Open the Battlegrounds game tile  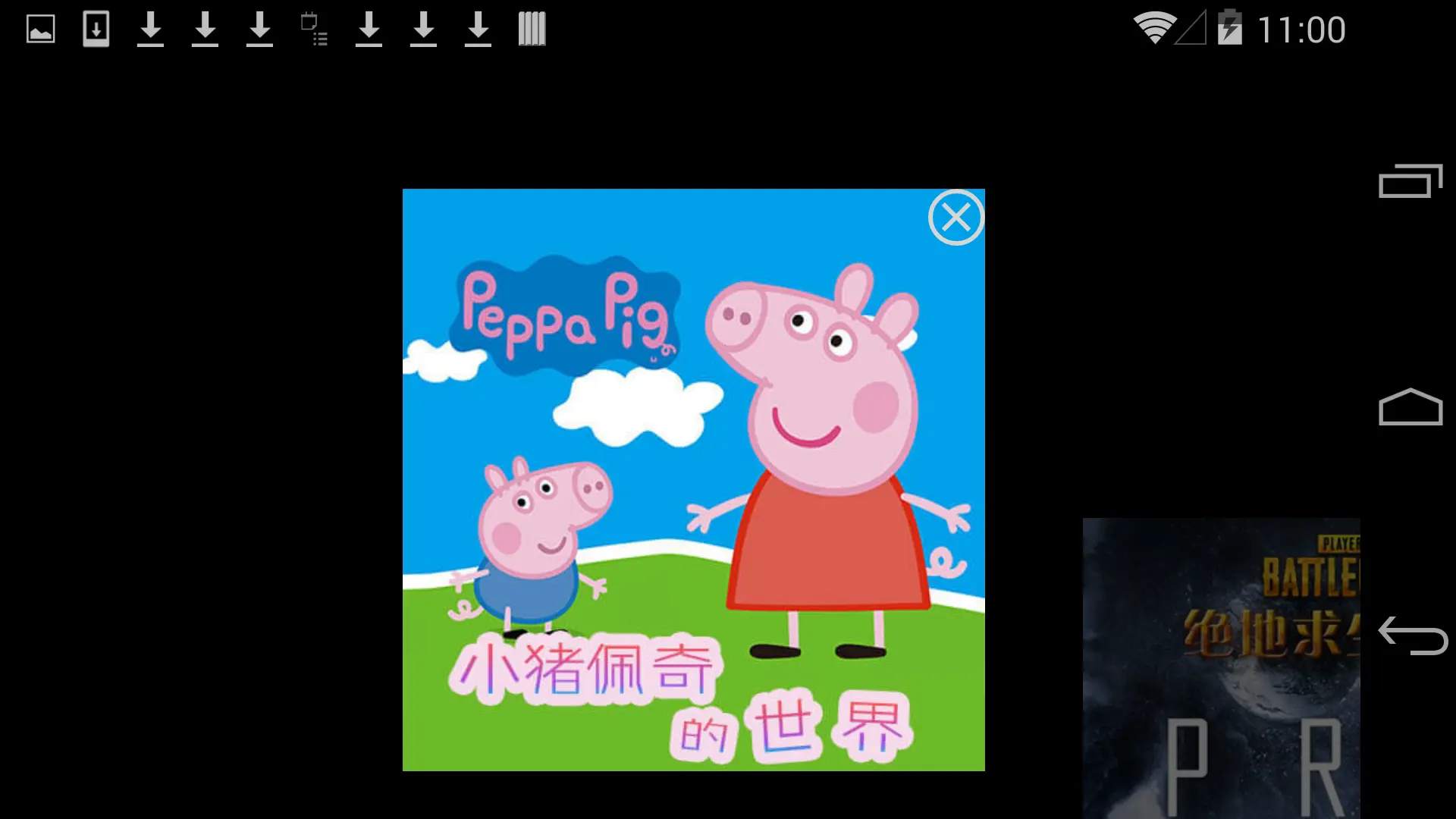click(x=1221, y=667)
